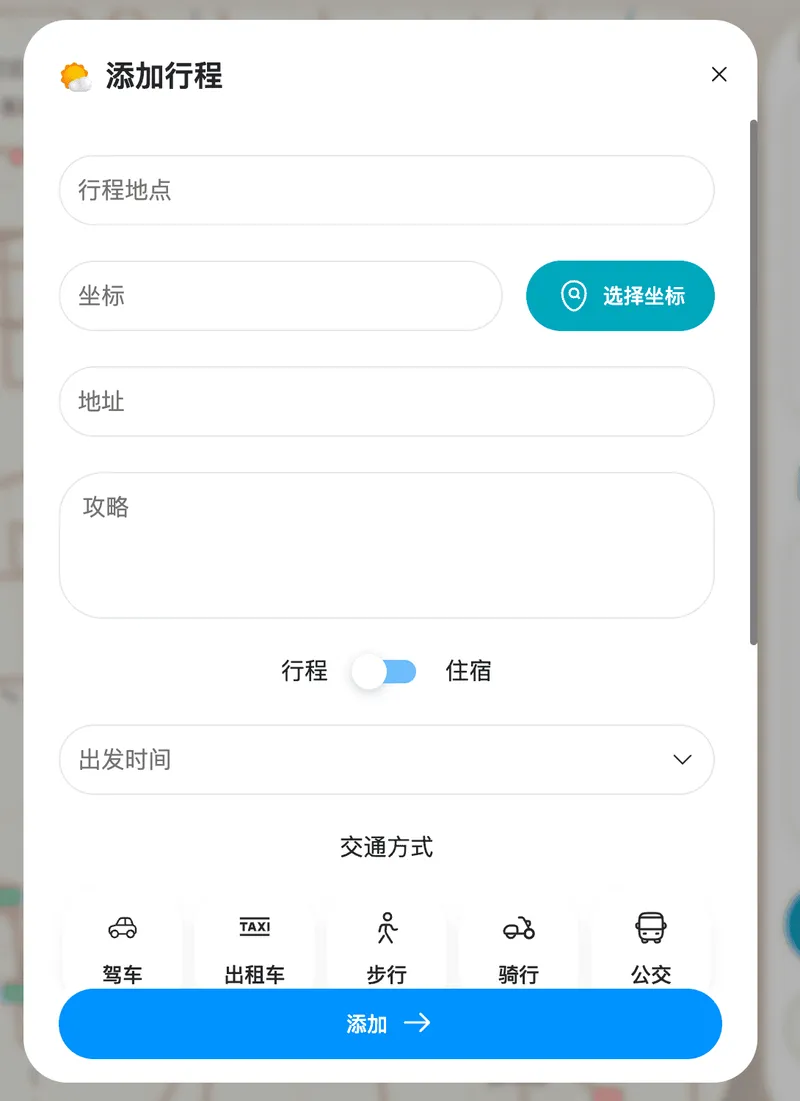Select the 出租车 (taxi) transport icon
The width and height of the screenshot is (800, 1101).
coord(254,928)
